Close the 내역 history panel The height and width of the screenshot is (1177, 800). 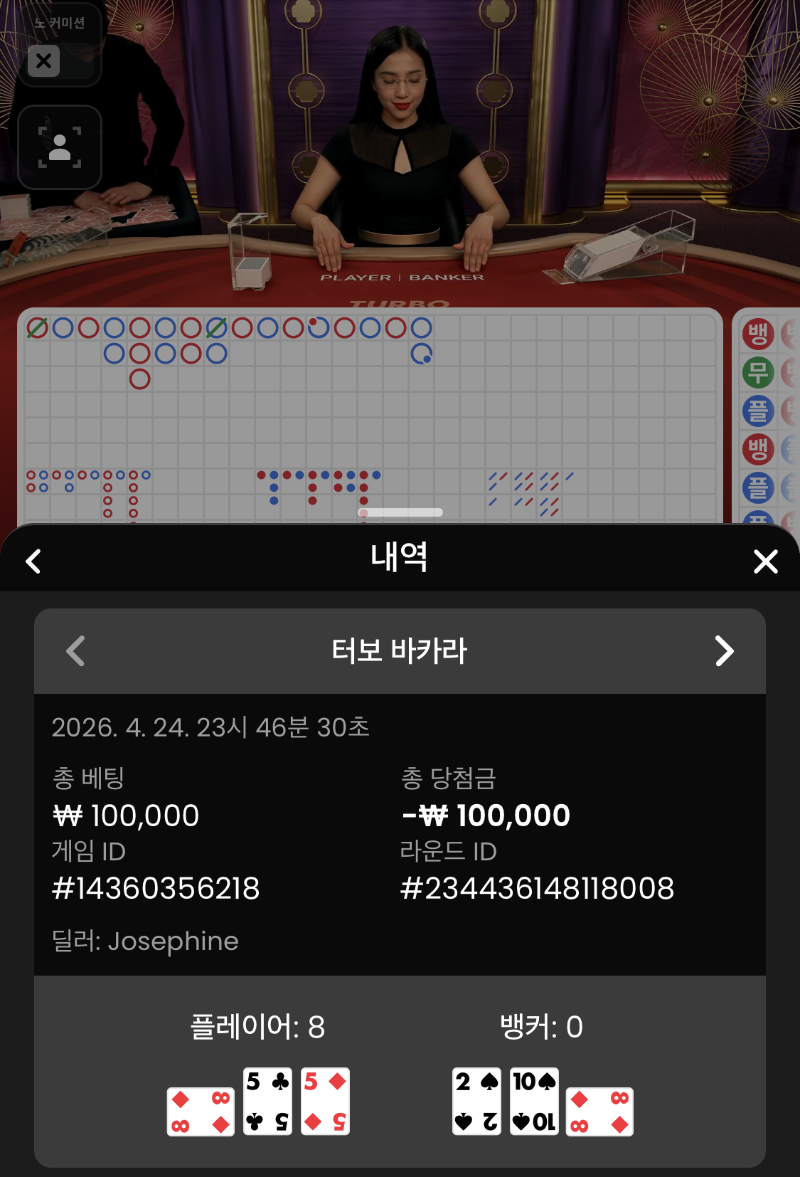(765, 561)
